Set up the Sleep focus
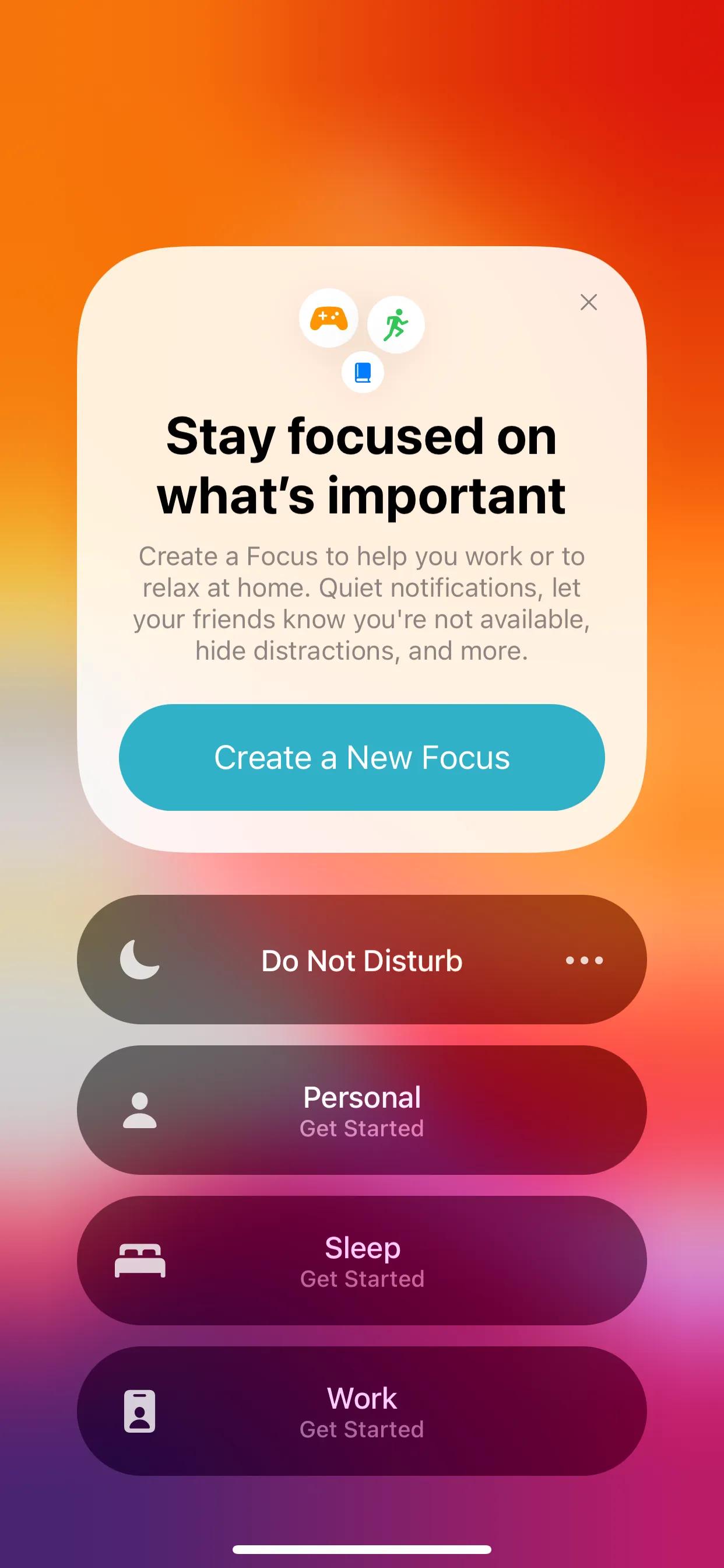 361,1261
